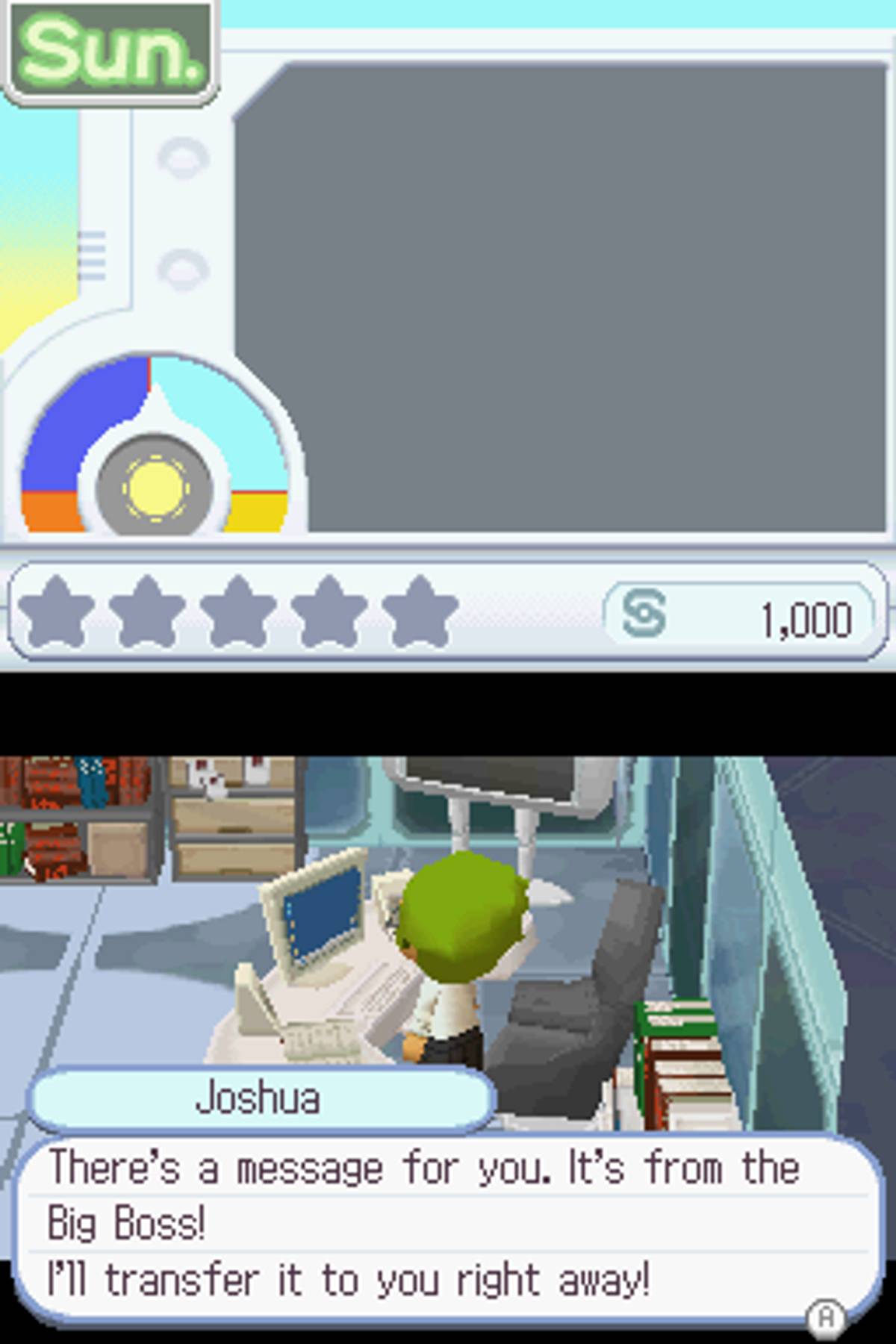Tap the A icon to advance dialogue

pos(826,1317)
